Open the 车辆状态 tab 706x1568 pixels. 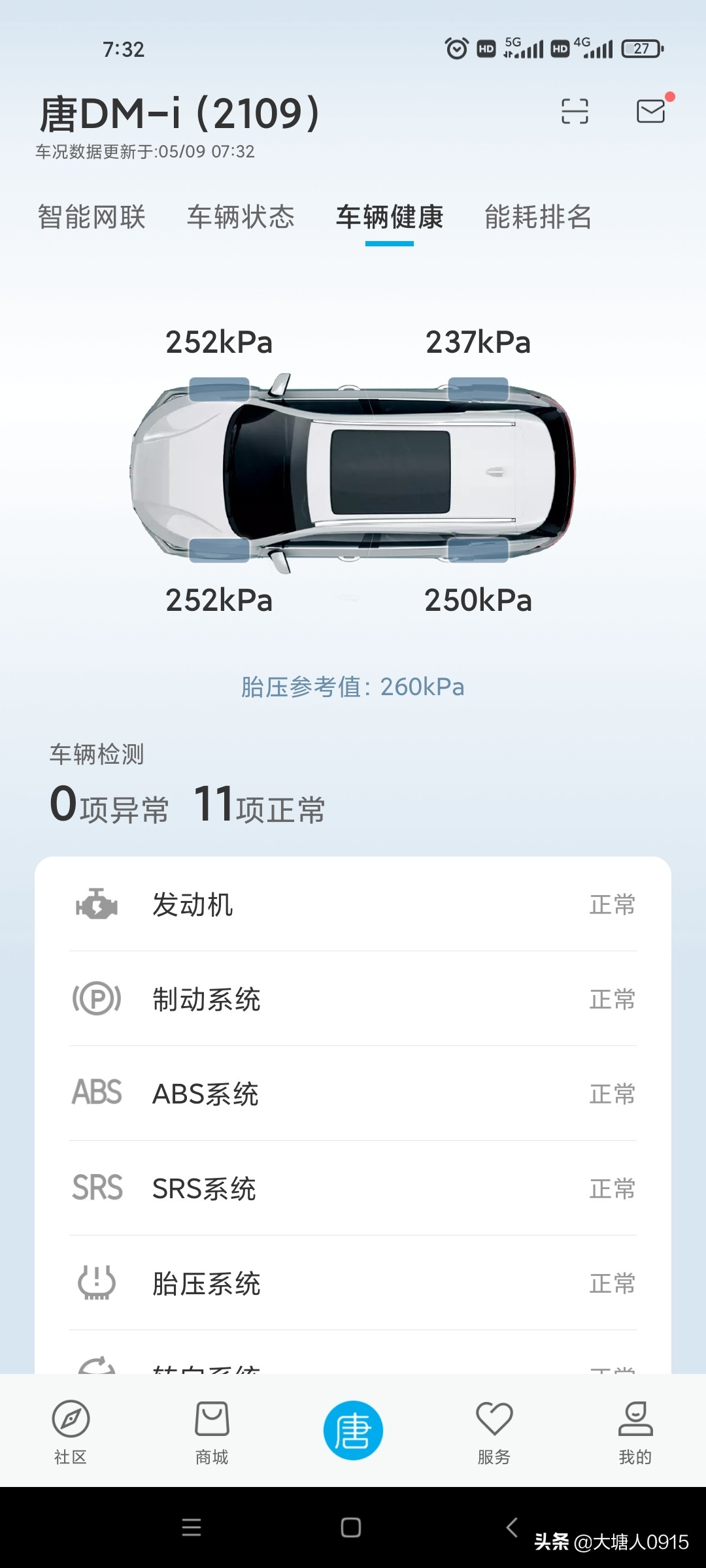pos(242,218)
